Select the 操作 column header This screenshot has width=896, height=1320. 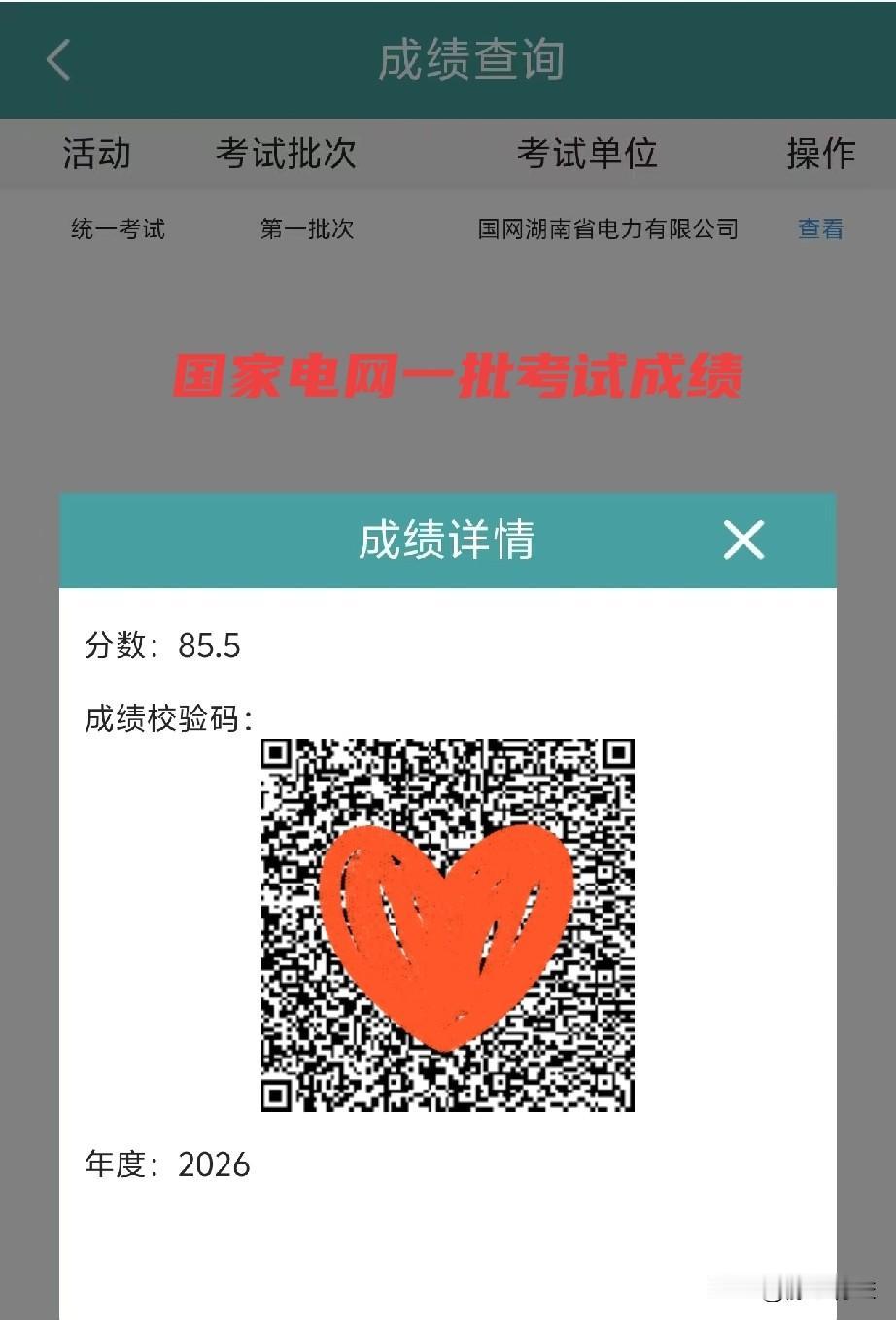click(821, 154)
